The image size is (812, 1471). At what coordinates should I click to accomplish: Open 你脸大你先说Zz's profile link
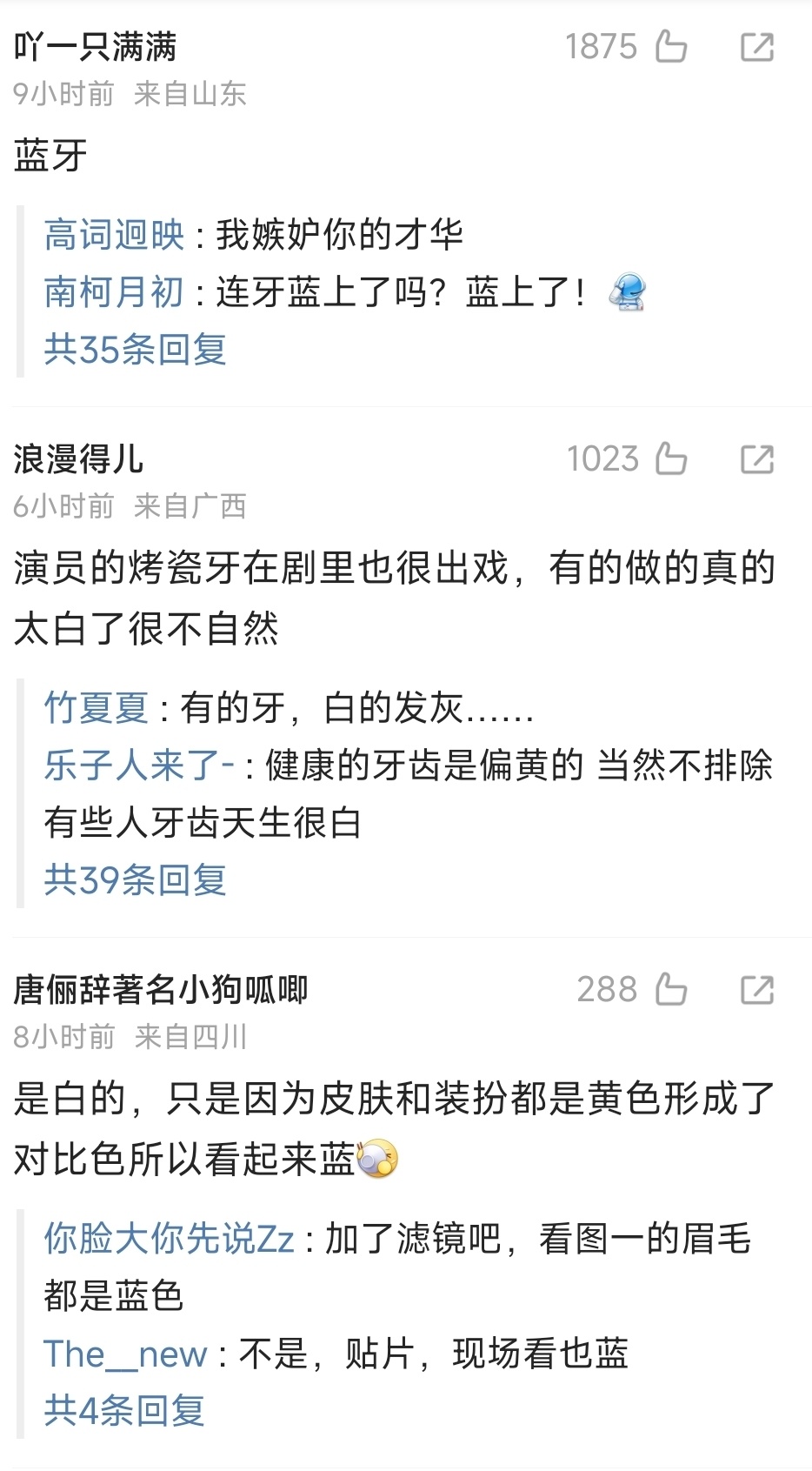point(170,1239)
